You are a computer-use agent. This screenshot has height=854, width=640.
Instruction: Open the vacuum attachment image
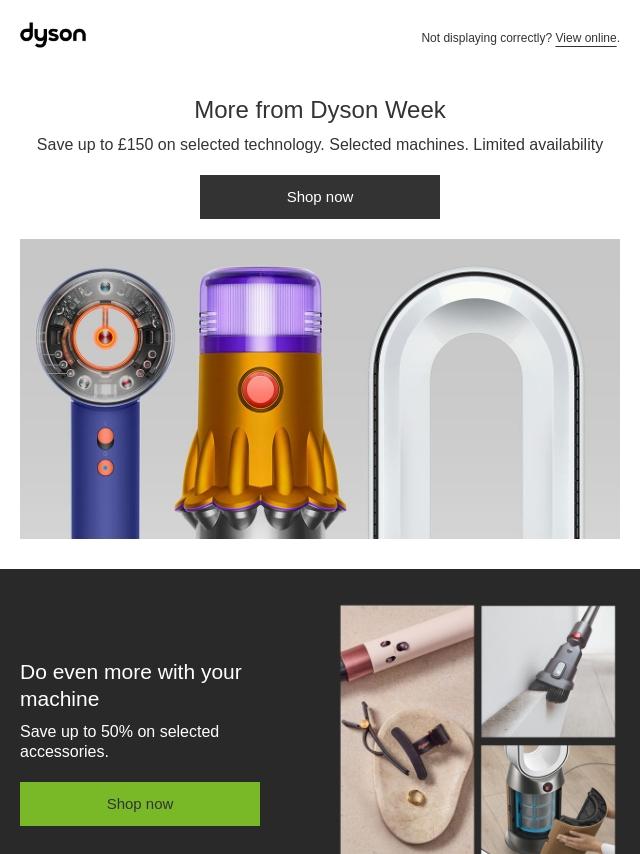coord(548,672)
